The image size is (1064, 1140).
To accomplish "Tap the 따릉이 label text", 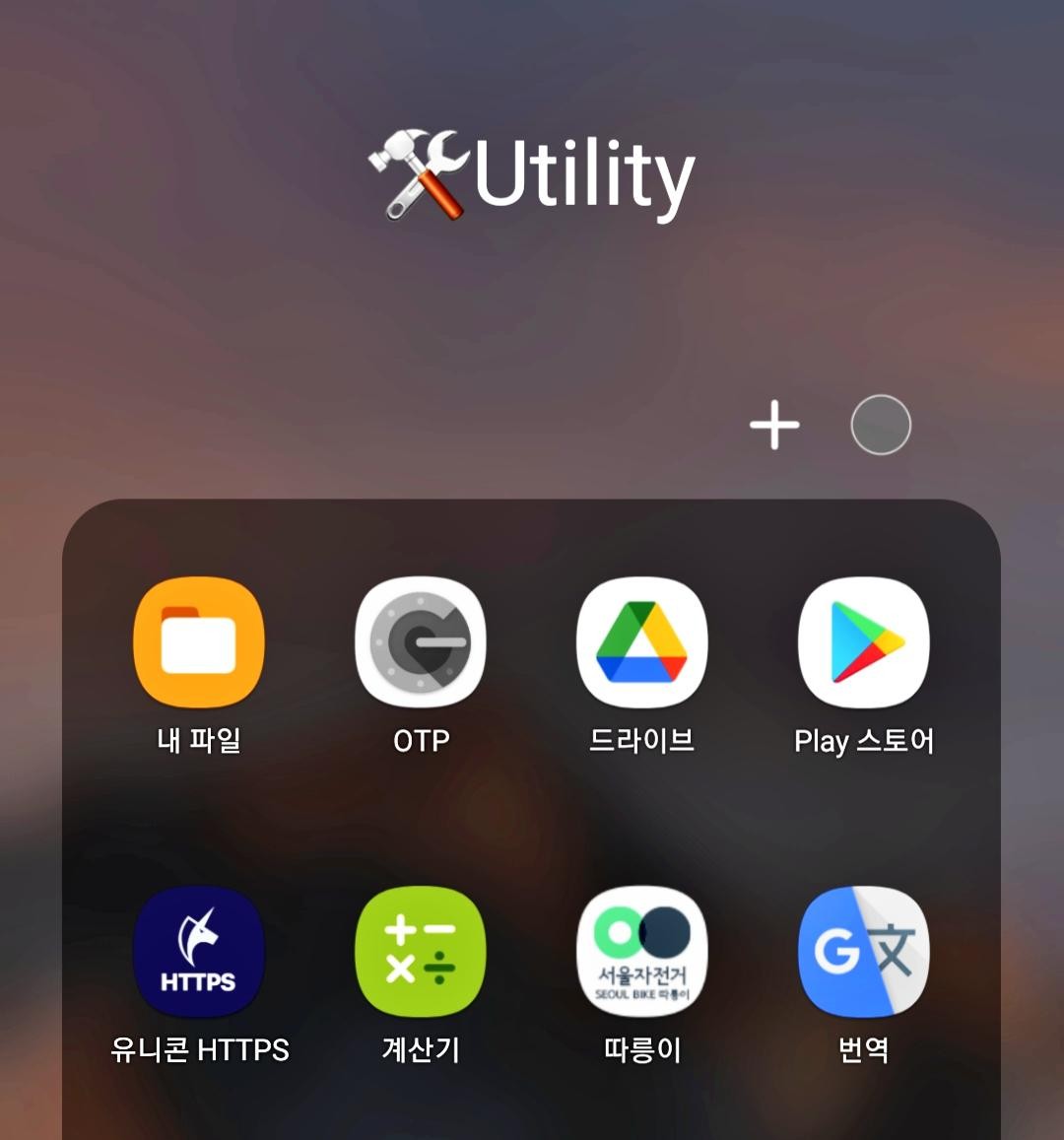I will click(642, 1051).
